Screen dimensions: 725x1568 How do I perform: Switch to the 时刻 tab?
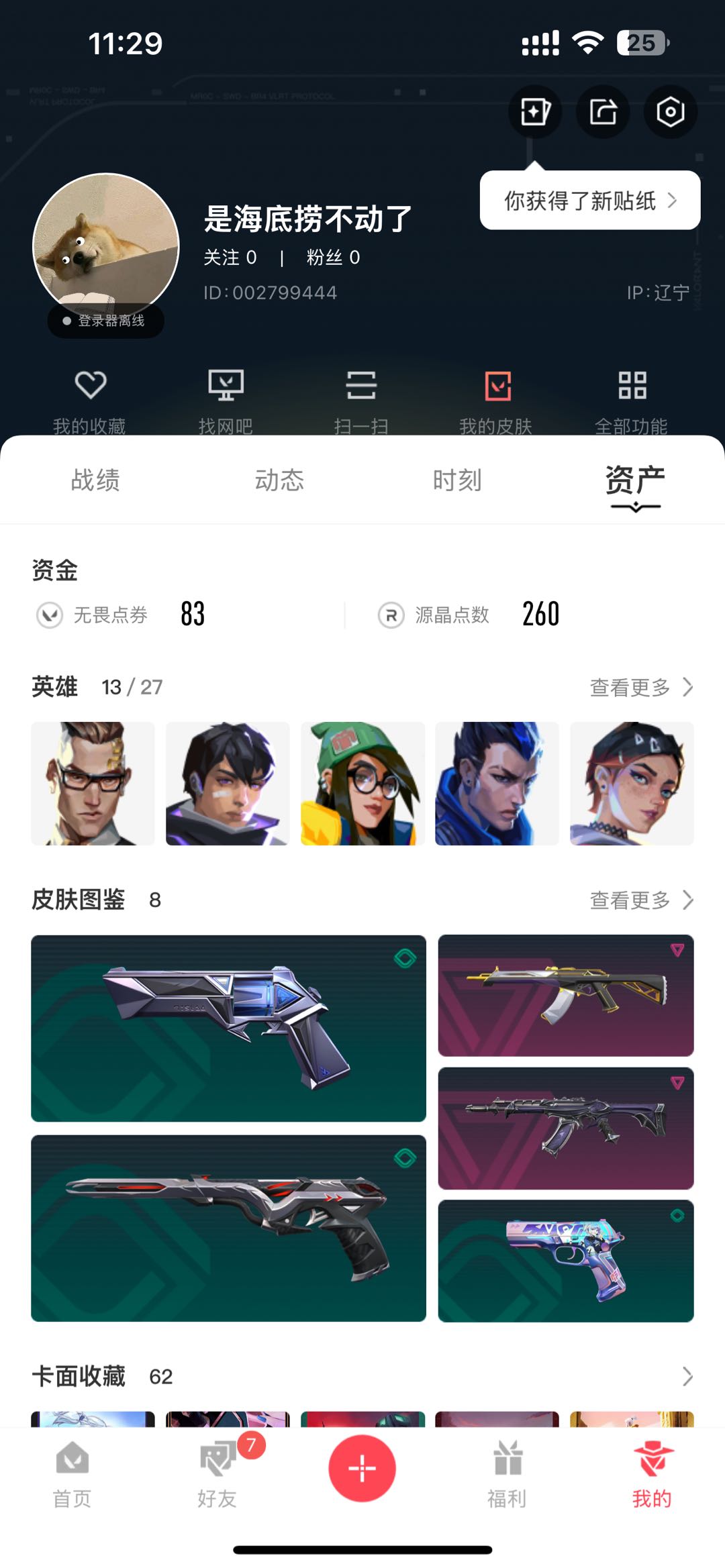[x=456, y=480]
